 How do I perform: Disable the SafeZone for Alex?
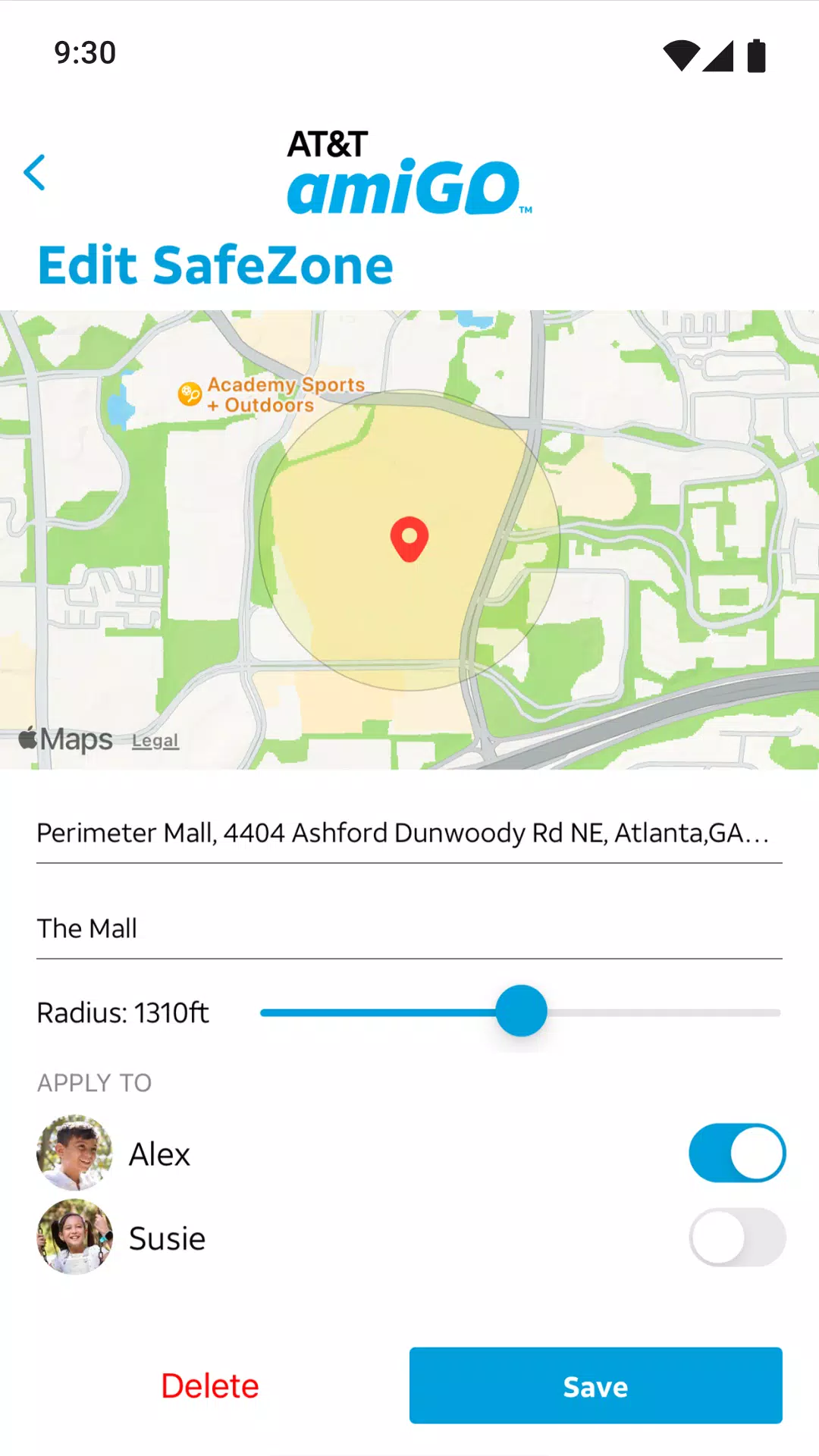pos(737,1153)
